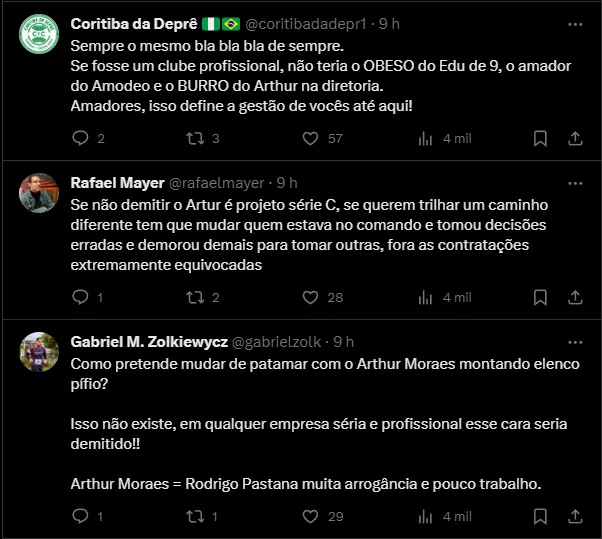Like Rafael Mayer's tweet
602x539 pixels.
tap(310, 297)
